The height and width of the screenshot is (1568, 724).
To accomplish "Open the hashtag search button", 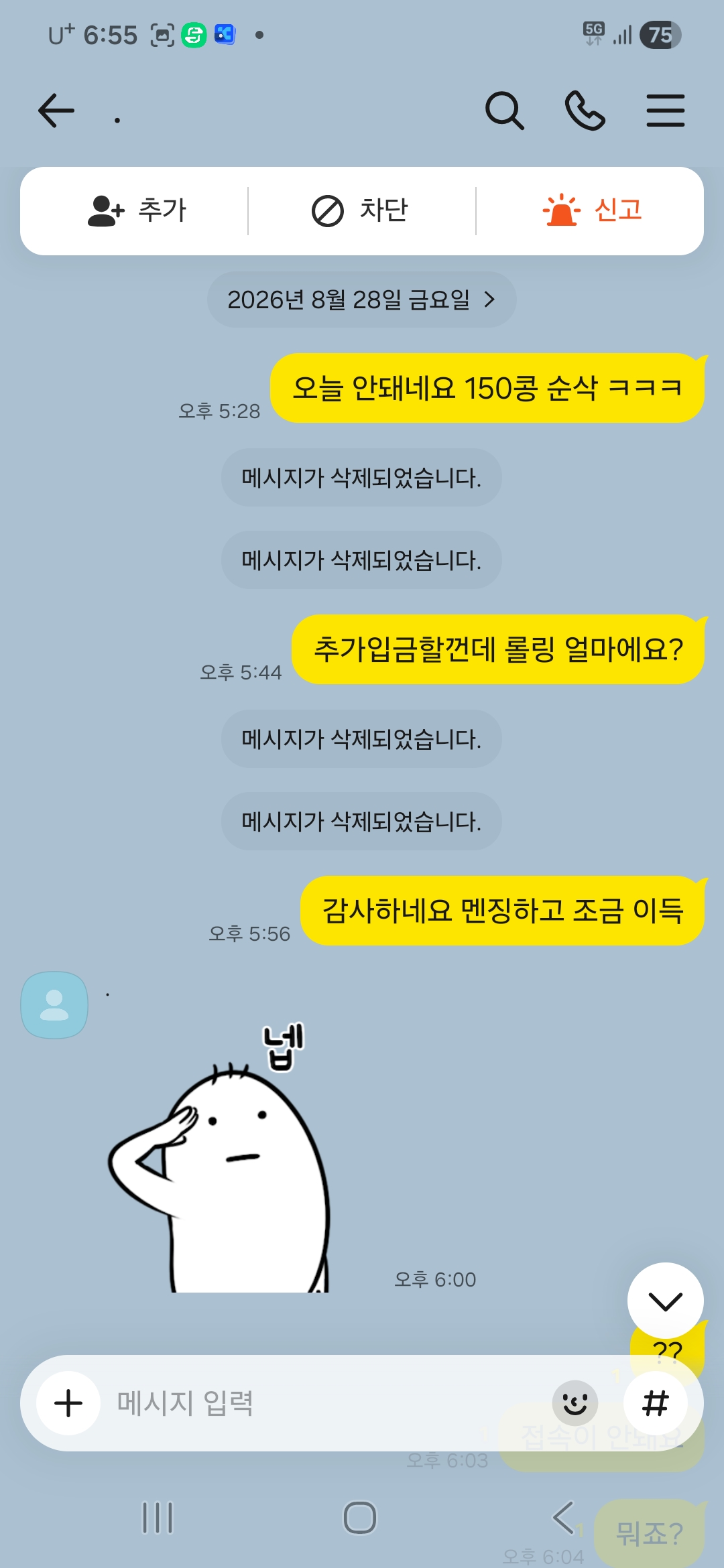I will (x=656, y=1403).
